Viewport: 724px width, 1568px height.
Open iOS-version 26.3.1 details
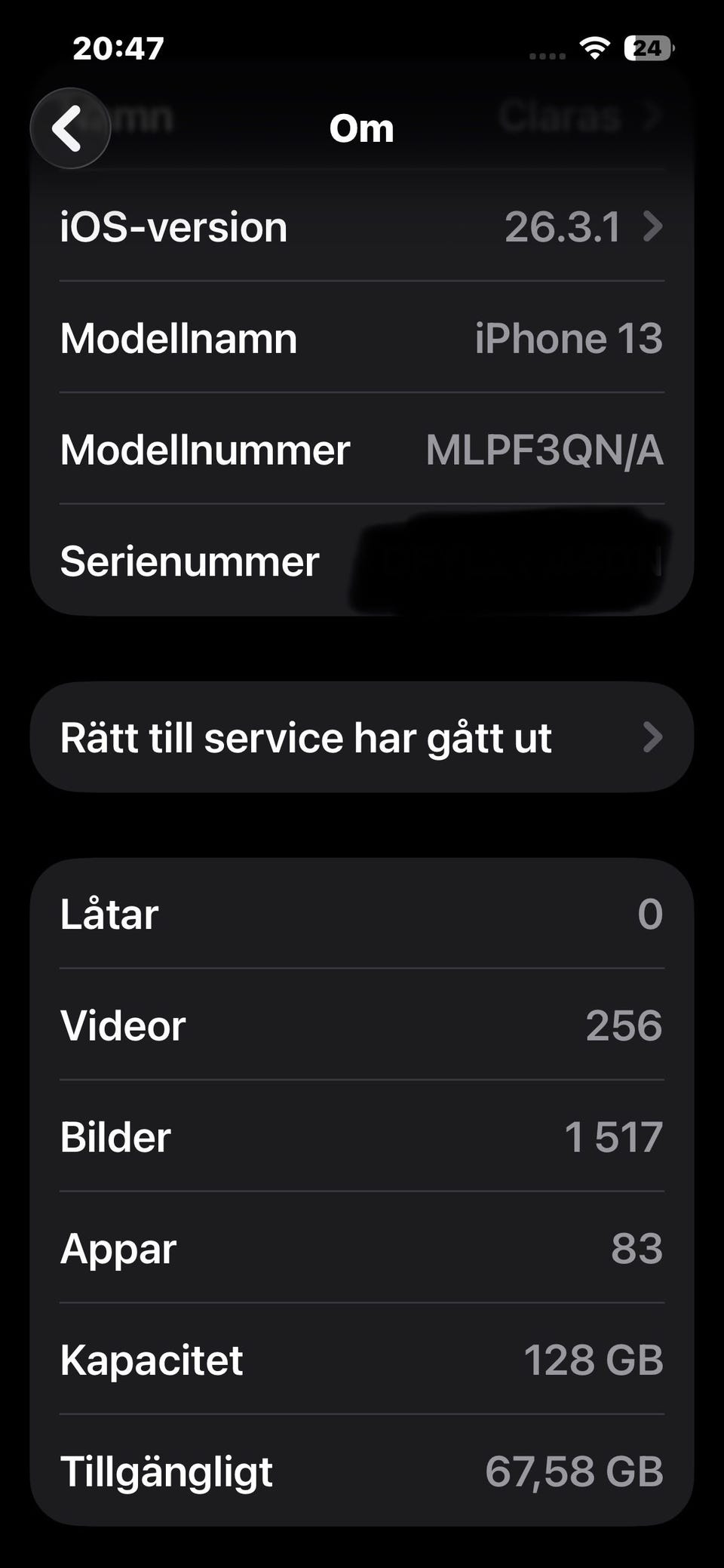coord(360,226)
